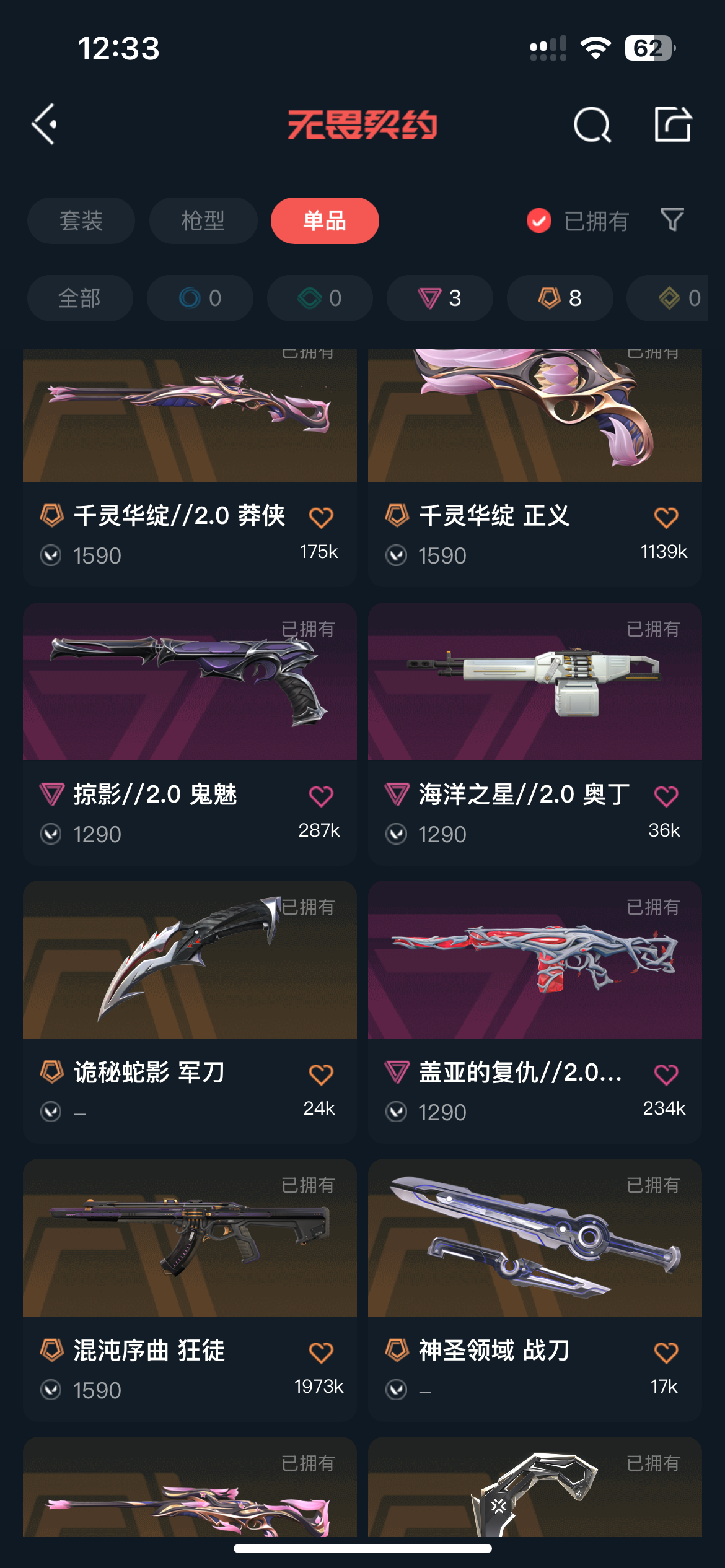This screenshot has height=1568, width=725.
Task: Switch to the 枪型 tab
Action: tap(203, 221)
